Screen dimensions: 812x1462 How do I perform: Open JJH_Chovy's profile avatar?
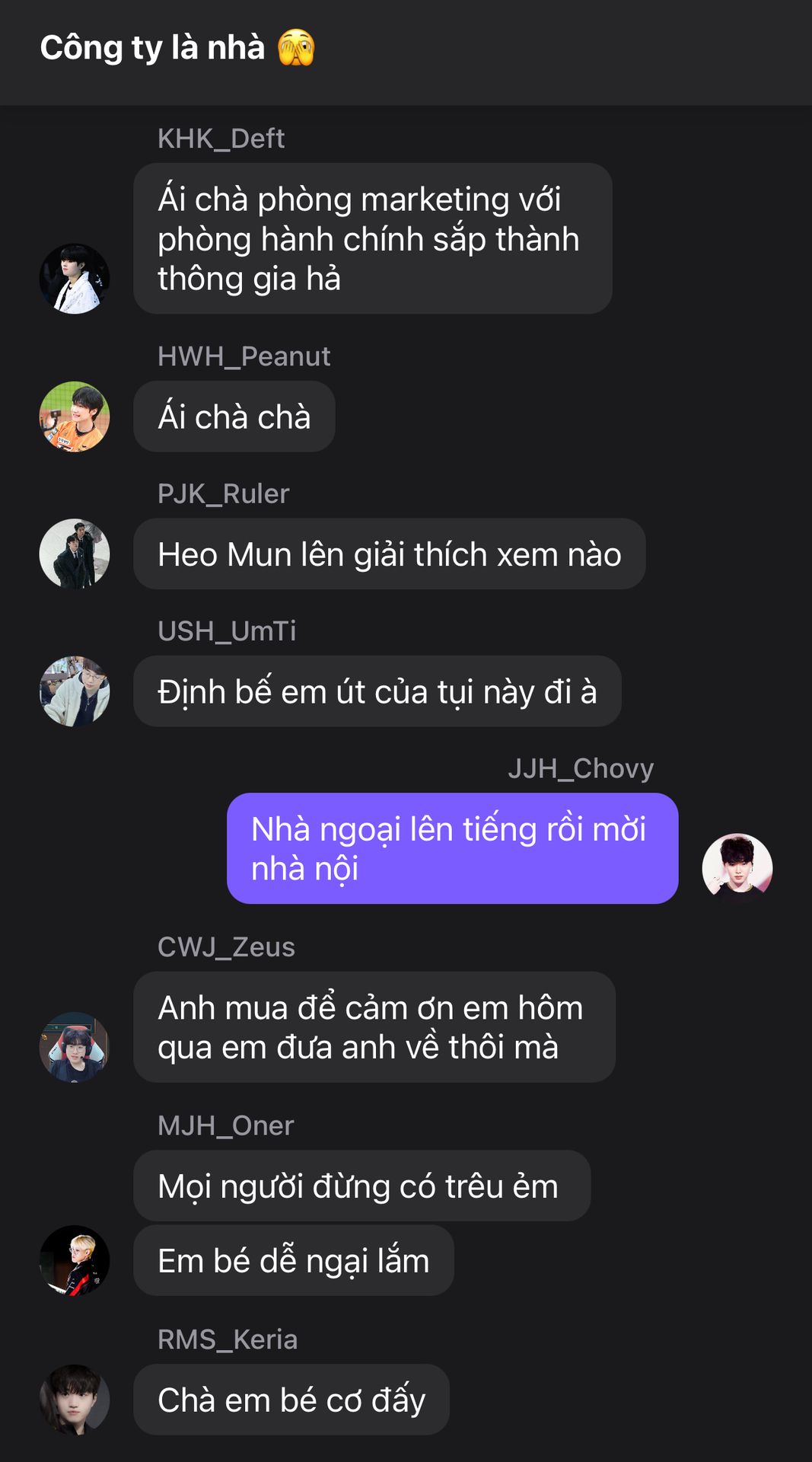(737, 868)
